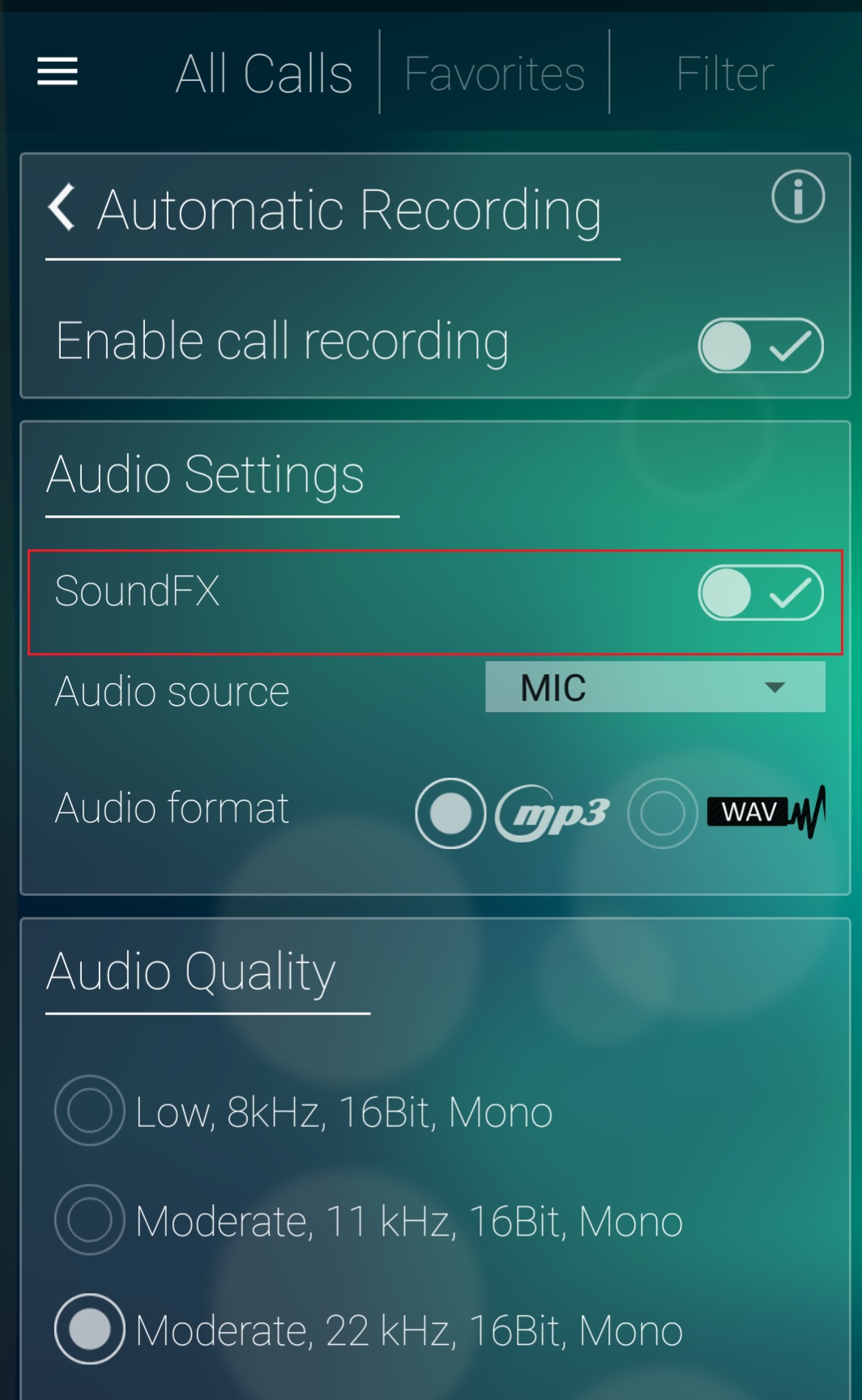Choose Low, 8kHz, 16Bit, Mono quality
This screenshot has height=1400, width=862.
[x=90, y=1110]
